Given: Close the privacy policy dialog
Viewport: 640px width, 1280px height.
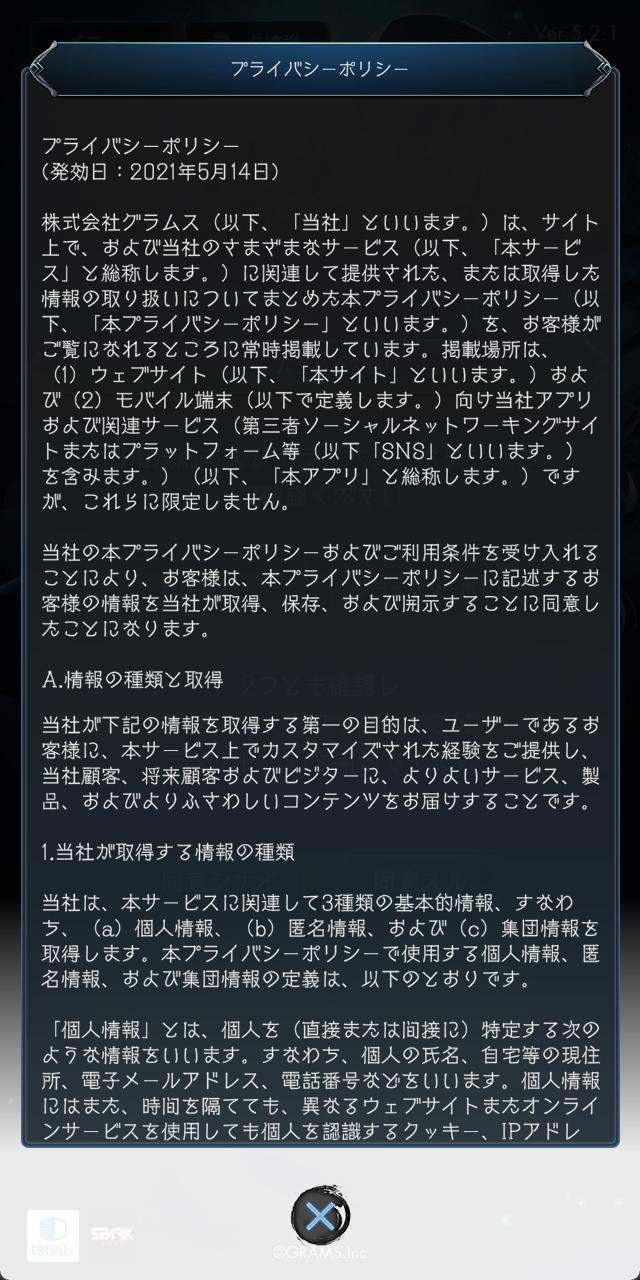Looking at the screenshot, I should (320, 1217).
